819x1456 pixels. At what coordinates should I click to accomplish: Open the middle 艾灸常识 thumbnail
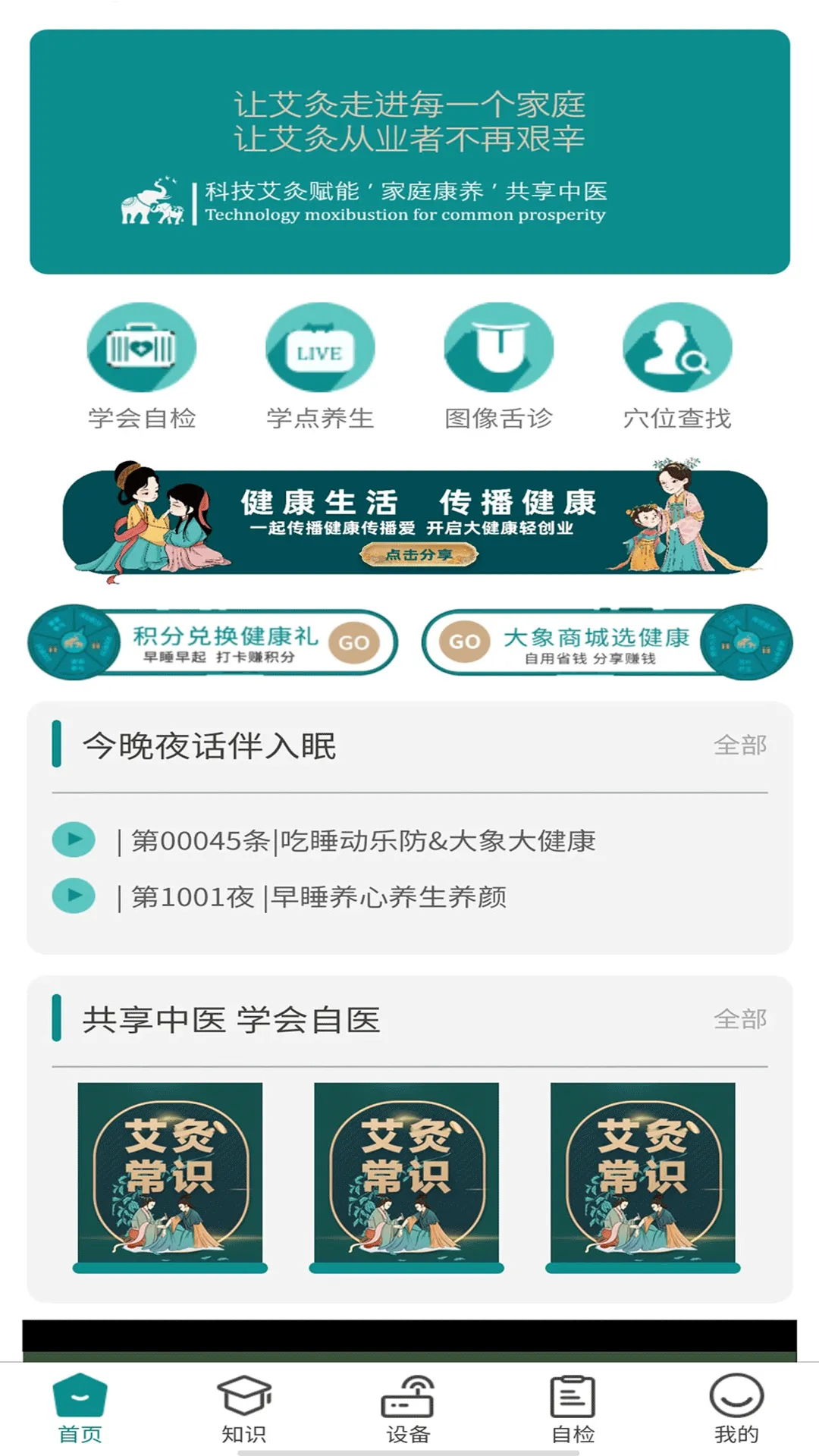(x=406, y=1172)
